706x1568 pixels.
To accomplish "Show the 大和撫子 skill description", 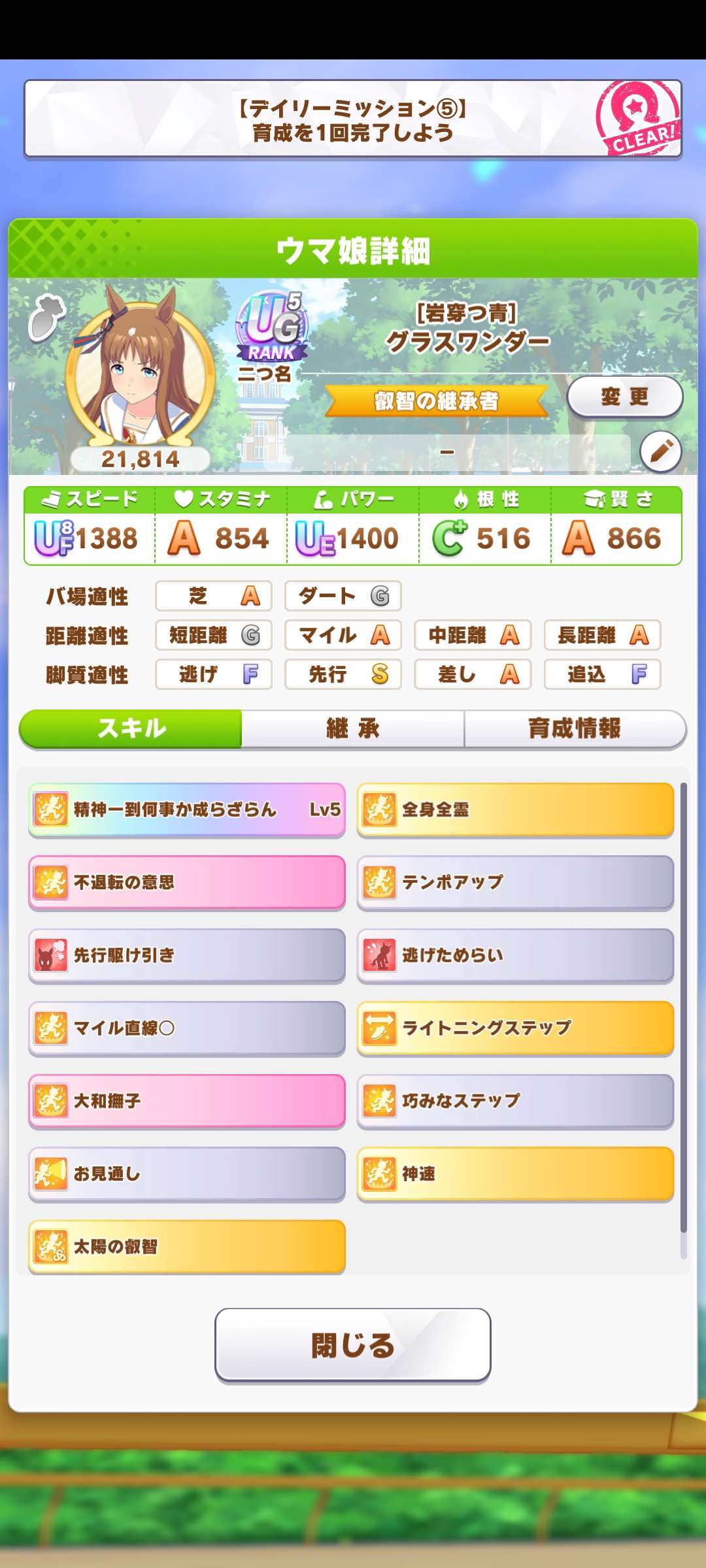I will coord(187,1102).
